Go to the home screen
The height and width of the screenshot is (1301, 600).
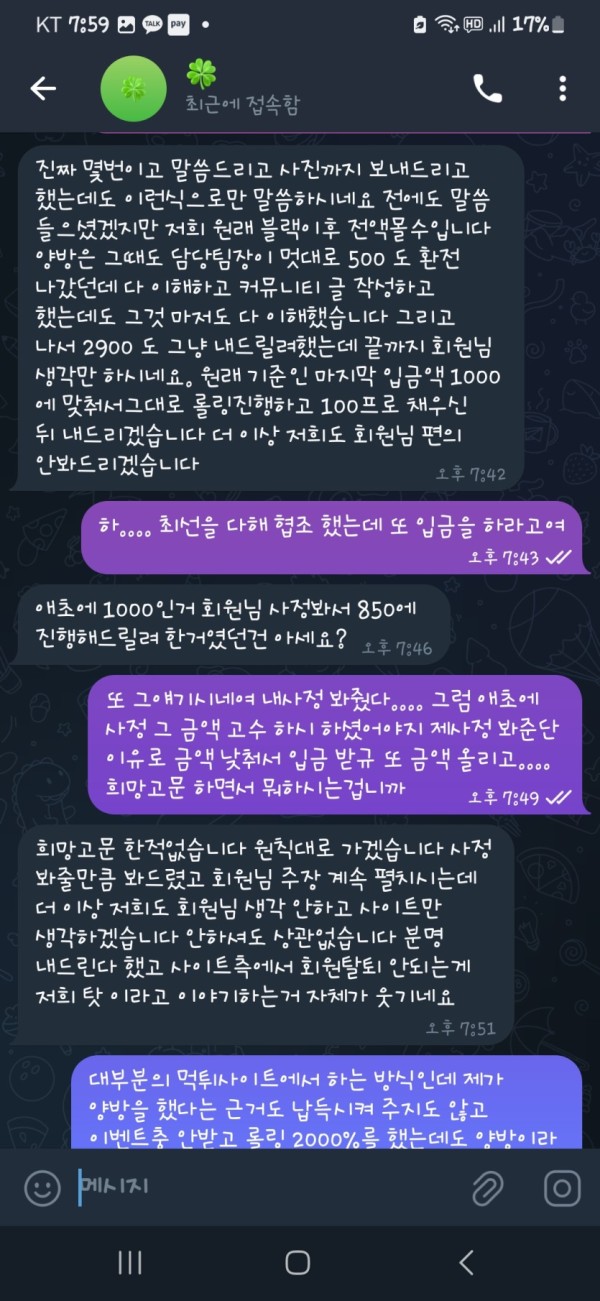298,1262
